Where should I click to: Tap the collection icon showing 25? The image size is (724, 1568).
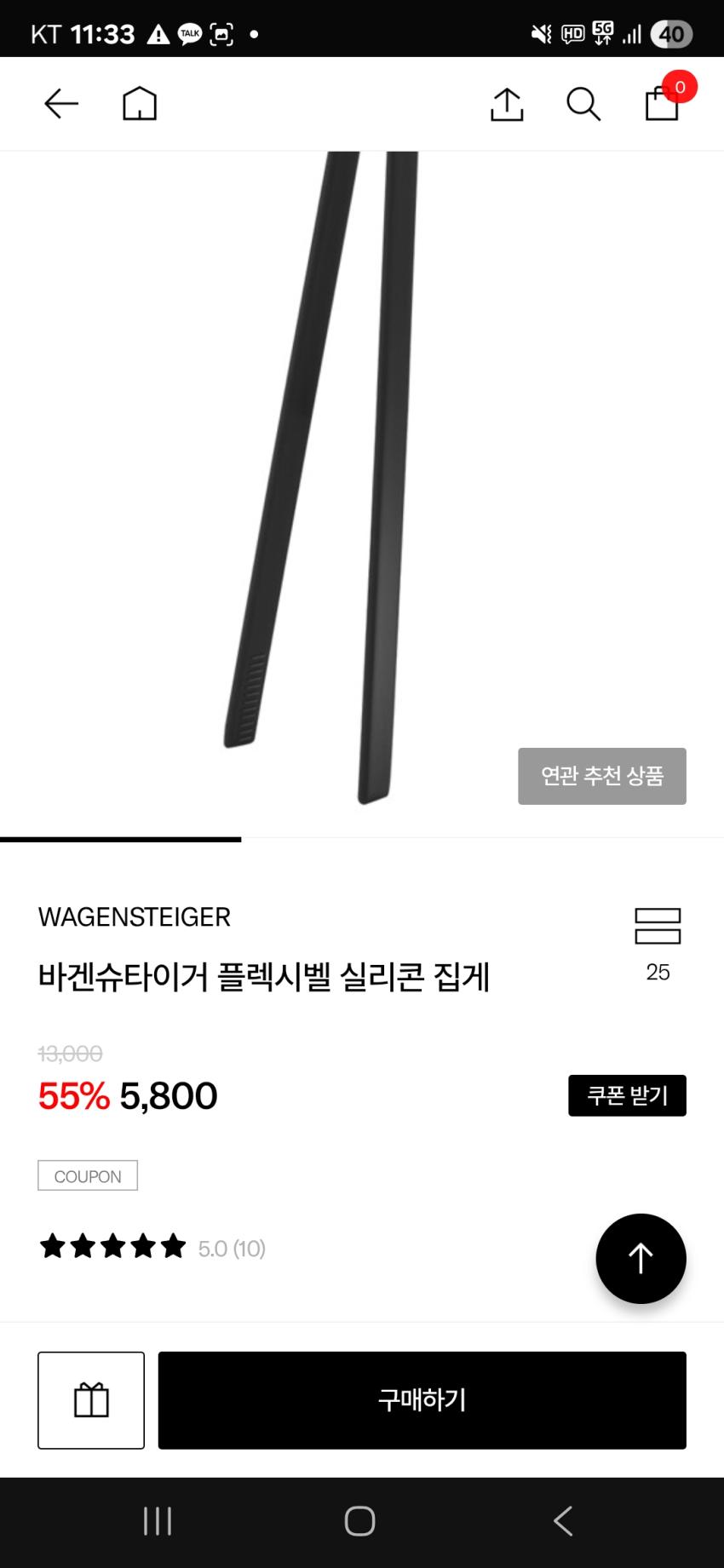point(658,945)
